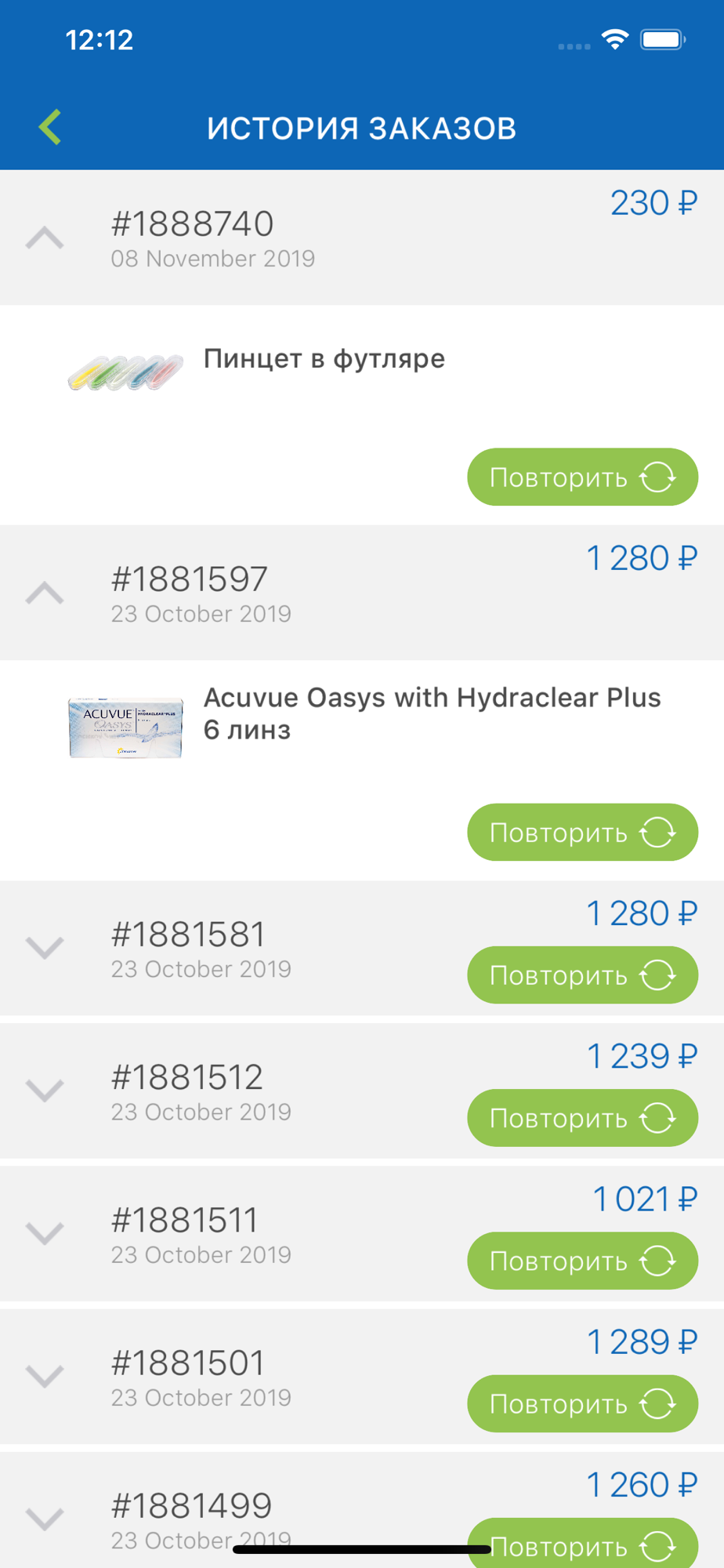Repeat order #1881511 for 1 021 ₽

click(x=582, y=1261)
